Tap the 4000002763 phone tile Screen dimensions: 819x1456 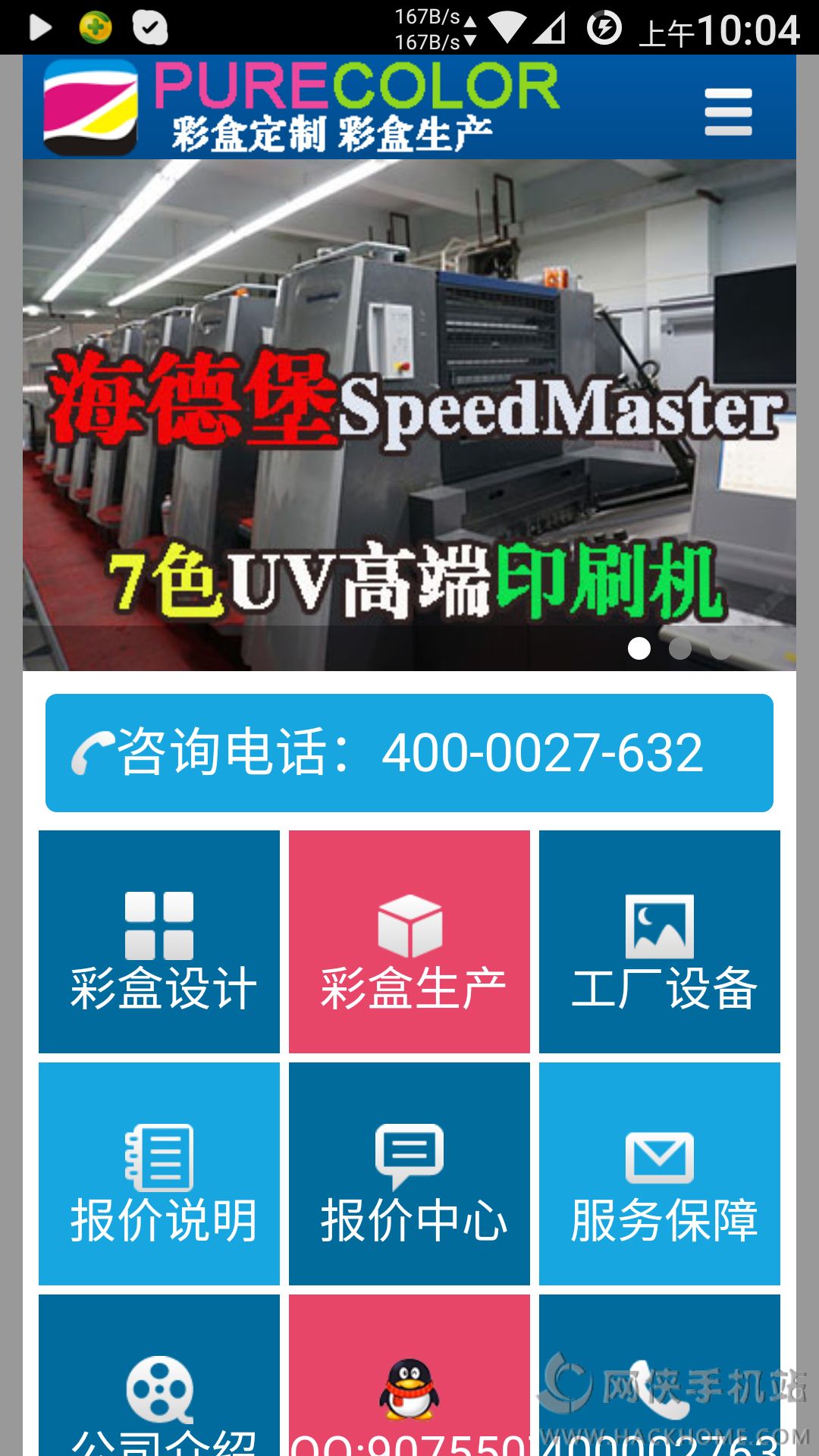point(660,1380)
